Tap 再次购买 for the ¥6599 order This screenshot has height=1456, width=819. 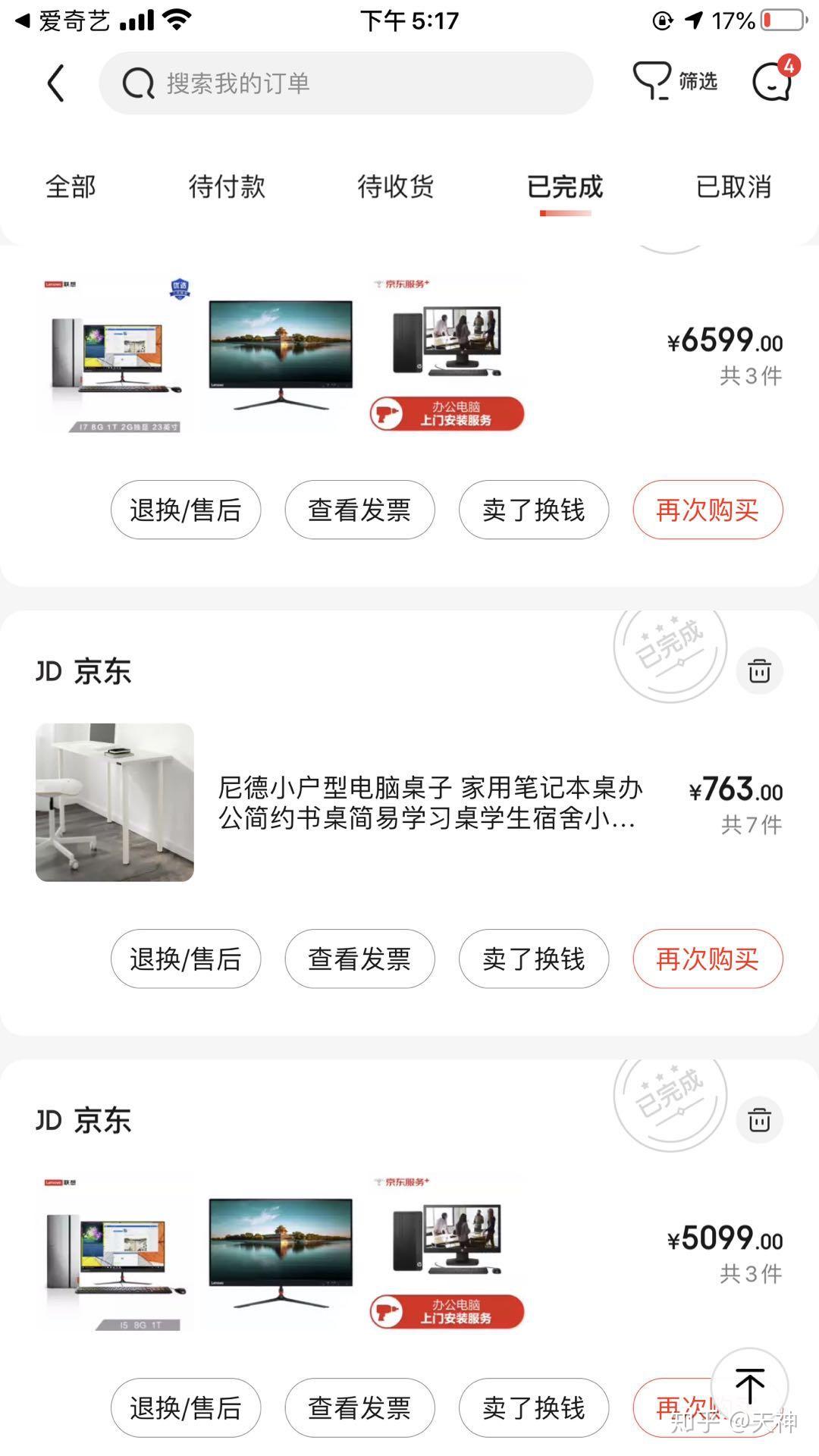click(708, 510)
